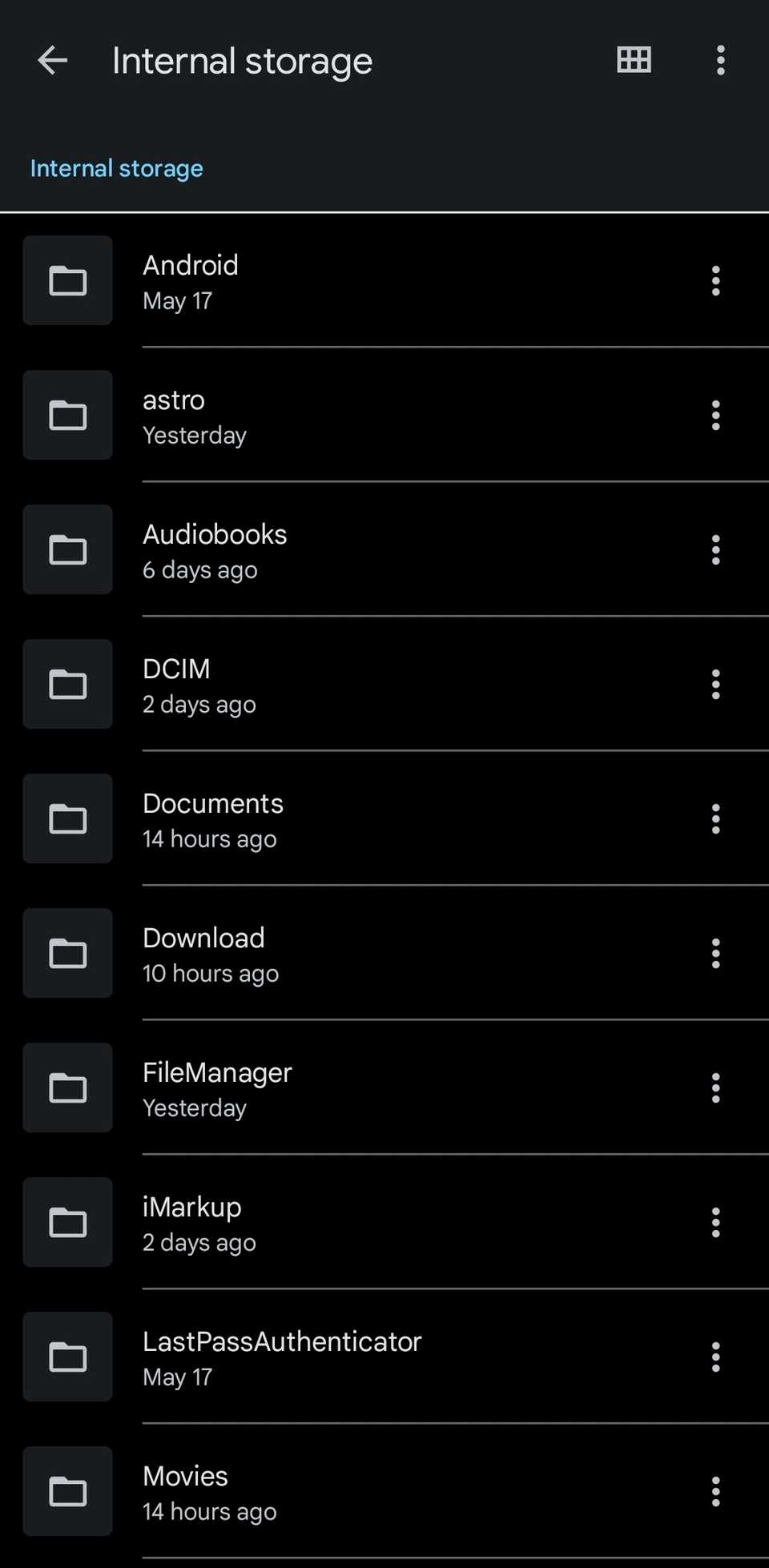Click the Android folder icon
Screen dimensions: 769x1568
(x=67, y=281)
